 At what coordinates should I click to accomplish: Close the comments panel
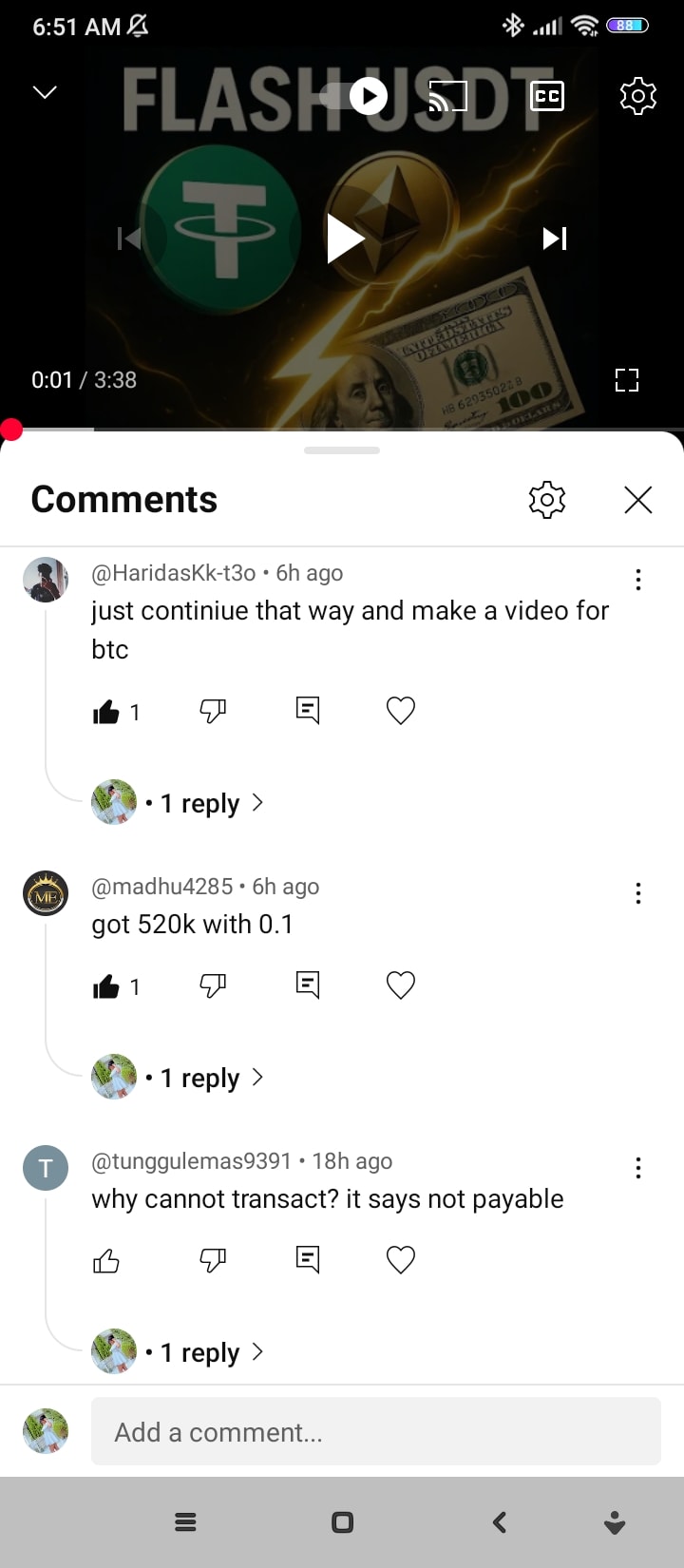pyautogui.click(x=637, y=500)
